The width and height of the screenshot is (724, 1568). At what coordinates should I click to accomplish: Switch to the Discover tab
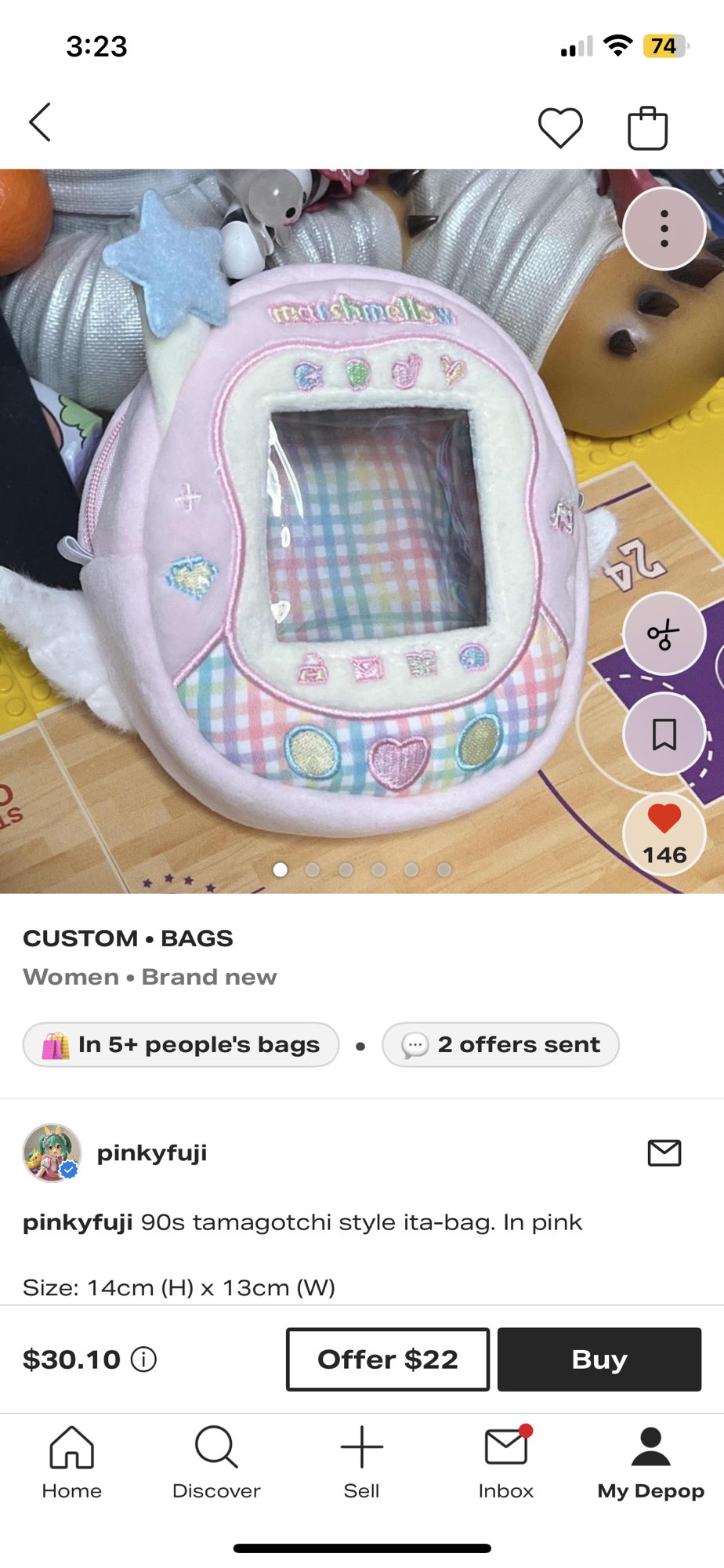point(216,1462)
